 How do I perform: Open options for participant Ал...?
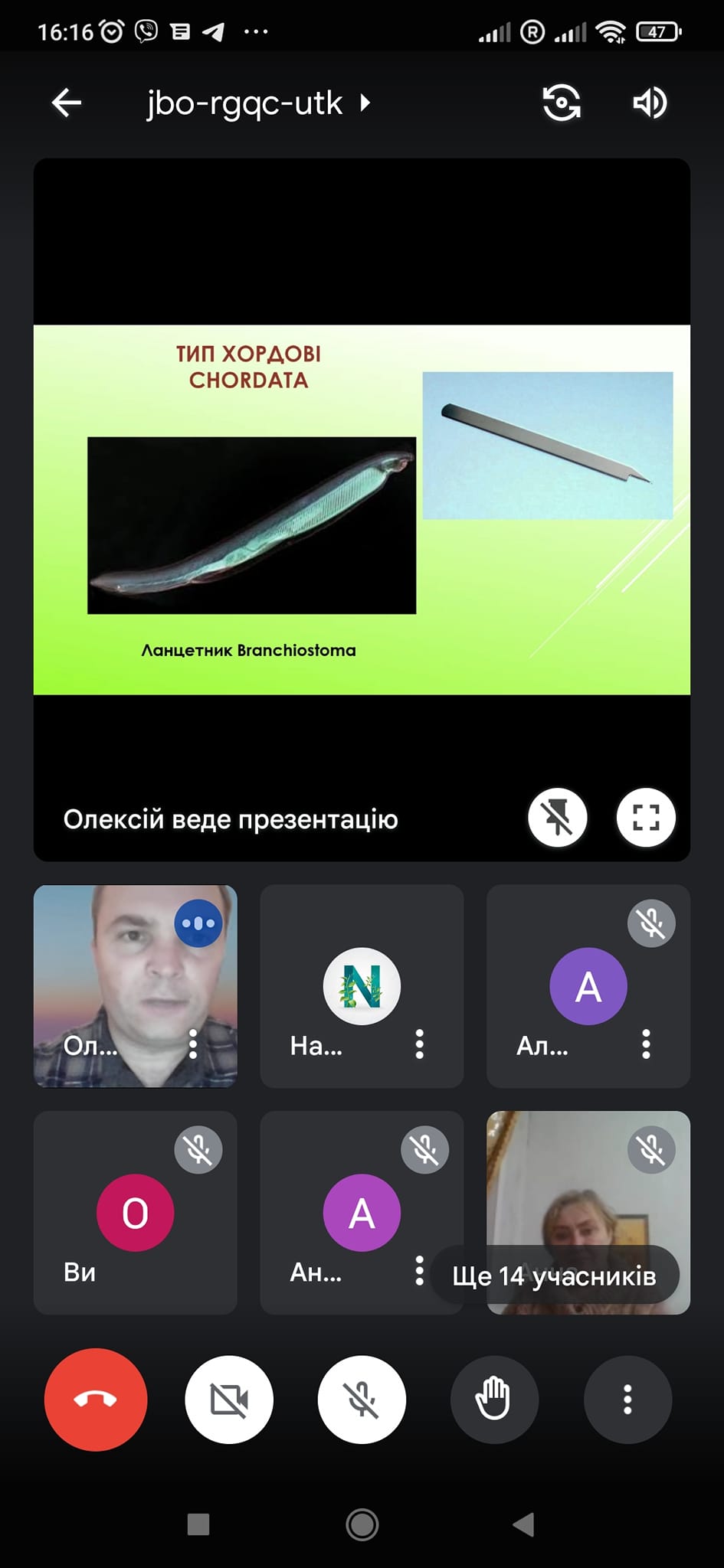point(646,1044)
